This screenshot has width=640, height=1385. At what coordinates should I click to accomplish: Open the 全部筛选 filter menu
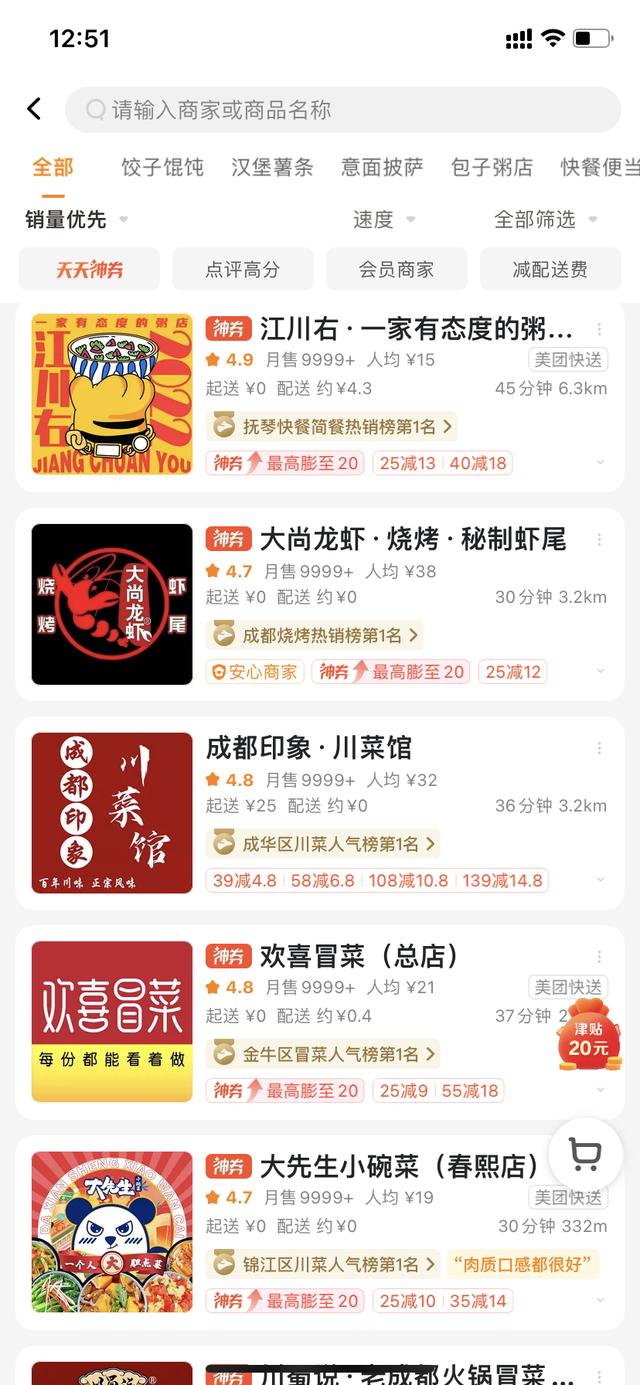[x=545, y=219]
